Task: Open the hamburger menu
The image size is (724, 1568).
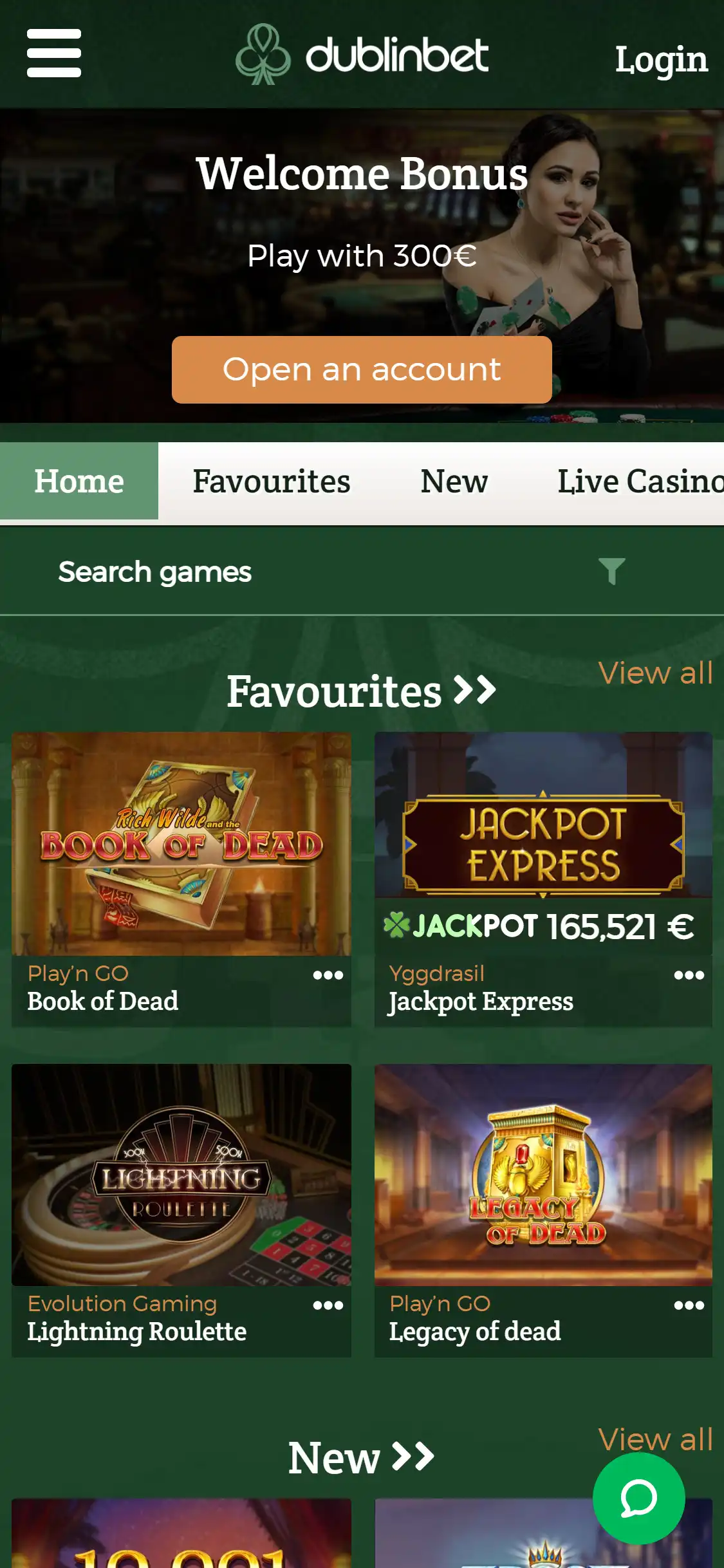Action: [x=54, y=53]
